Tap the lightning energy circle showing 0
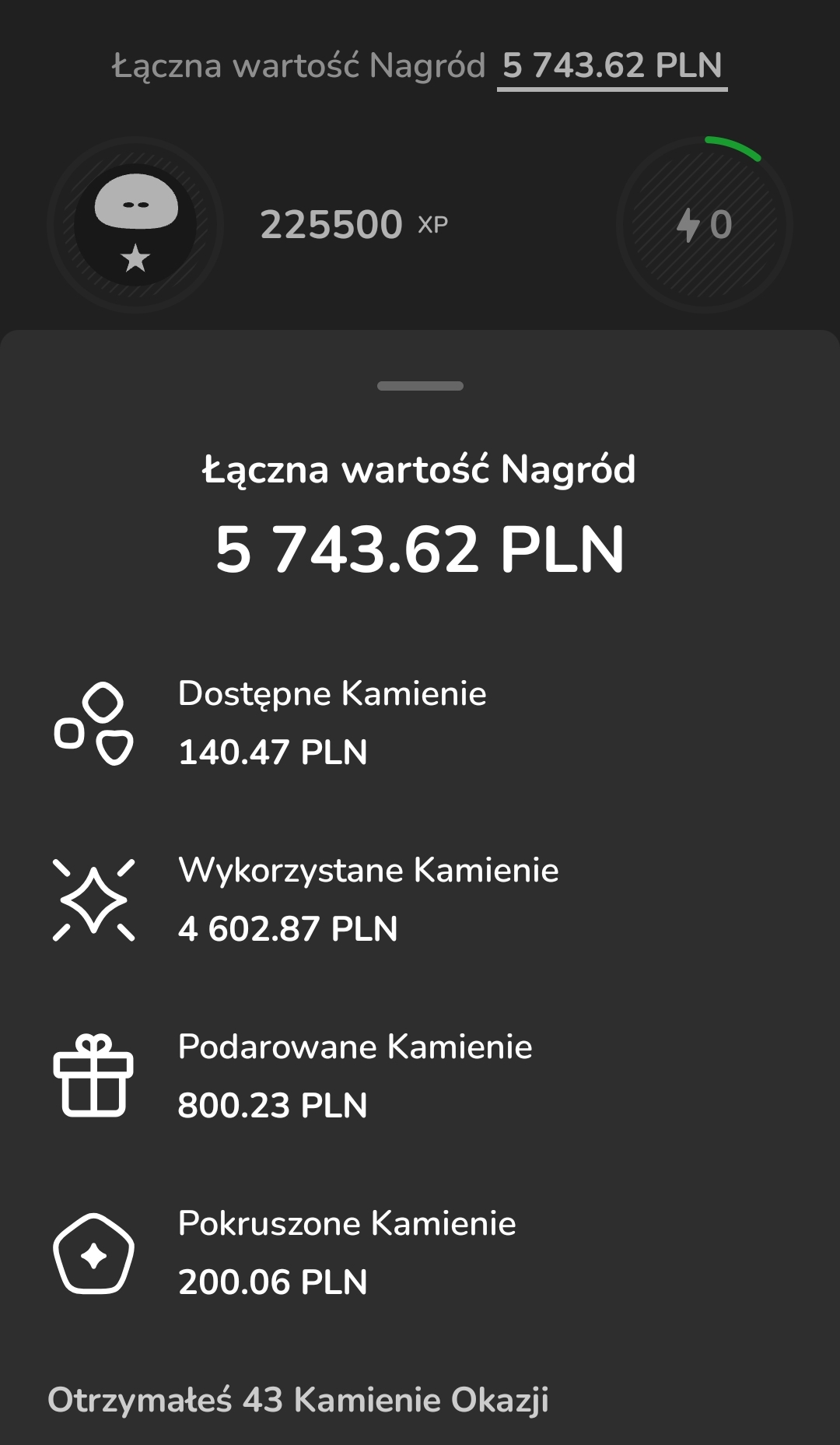 [x=704, y=225]
